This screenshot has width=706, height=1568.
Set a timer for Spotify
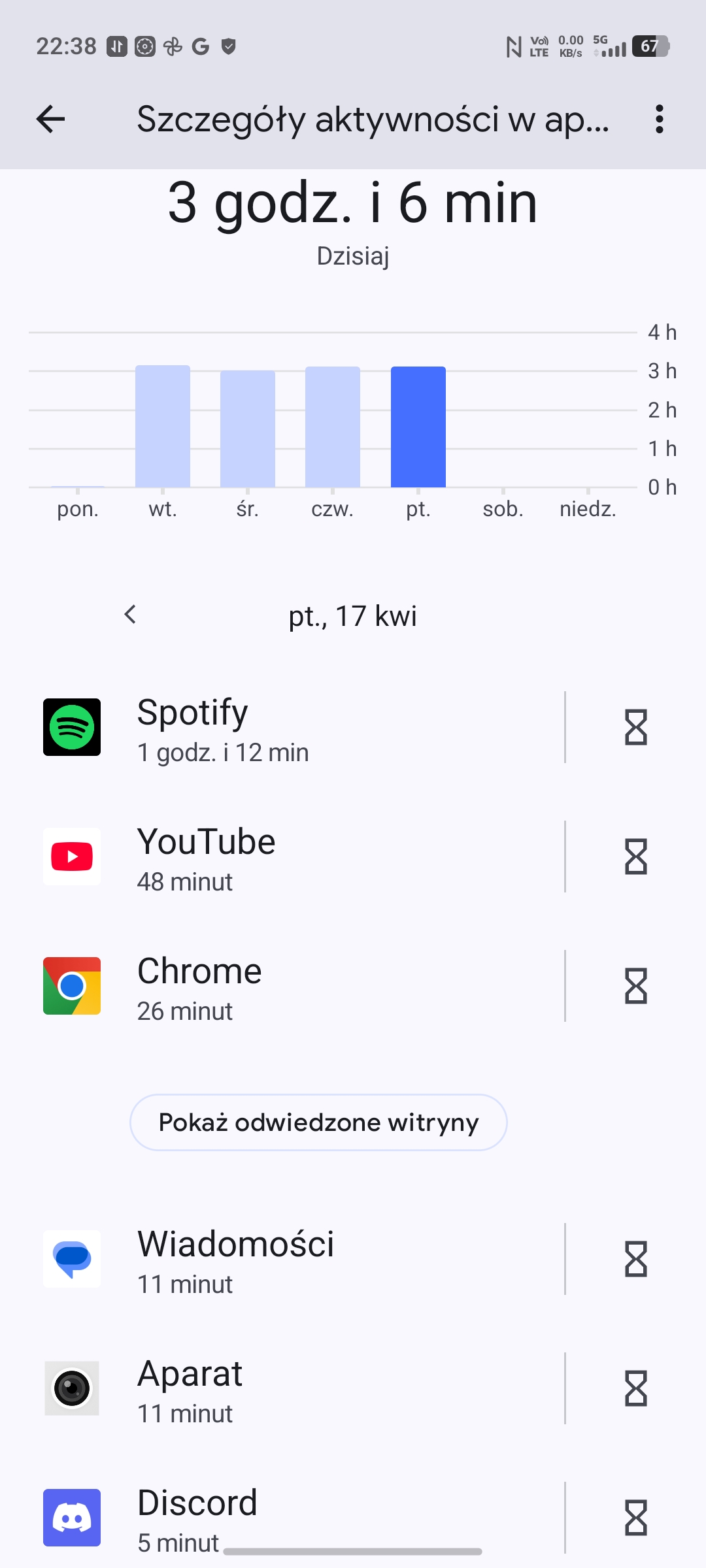pos(635,727)
